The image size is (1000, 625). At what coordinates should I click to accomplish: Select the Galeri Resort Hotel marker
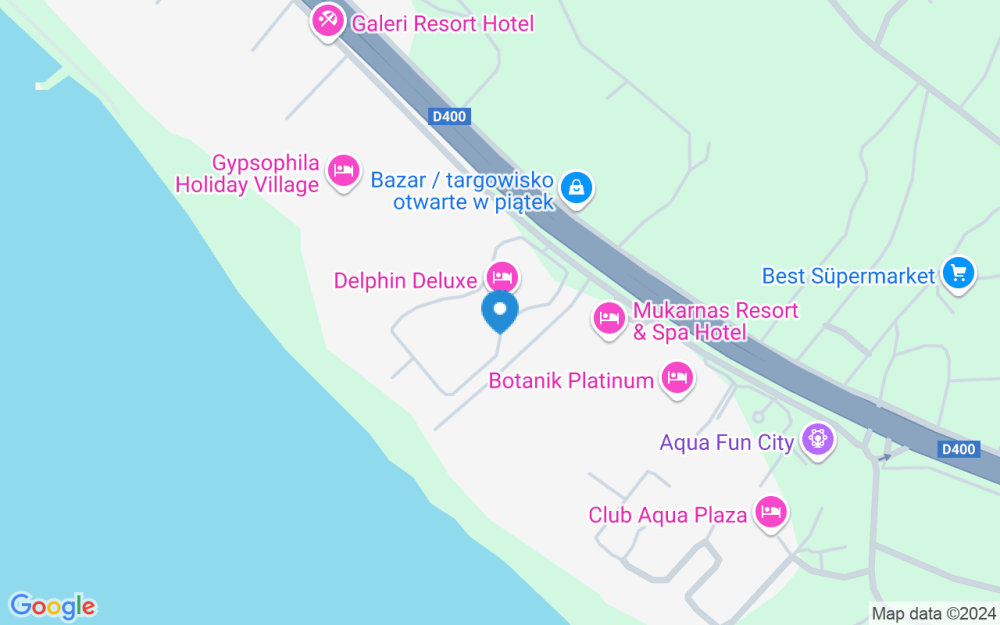tap(327, 20)
